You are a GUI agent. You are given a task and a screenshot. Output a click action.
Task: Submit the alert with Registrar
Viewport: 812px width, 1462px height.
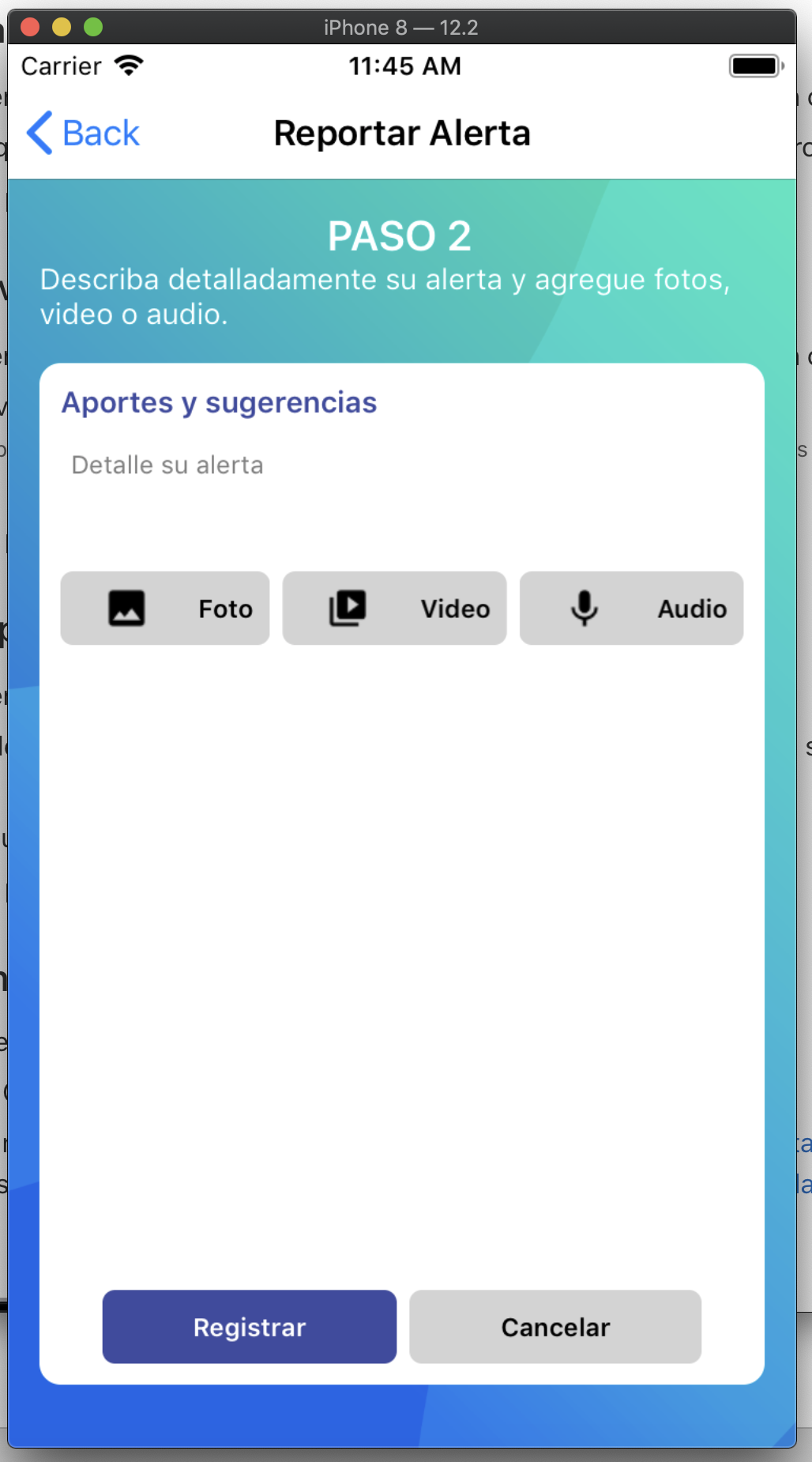[x=250, y=1327]
